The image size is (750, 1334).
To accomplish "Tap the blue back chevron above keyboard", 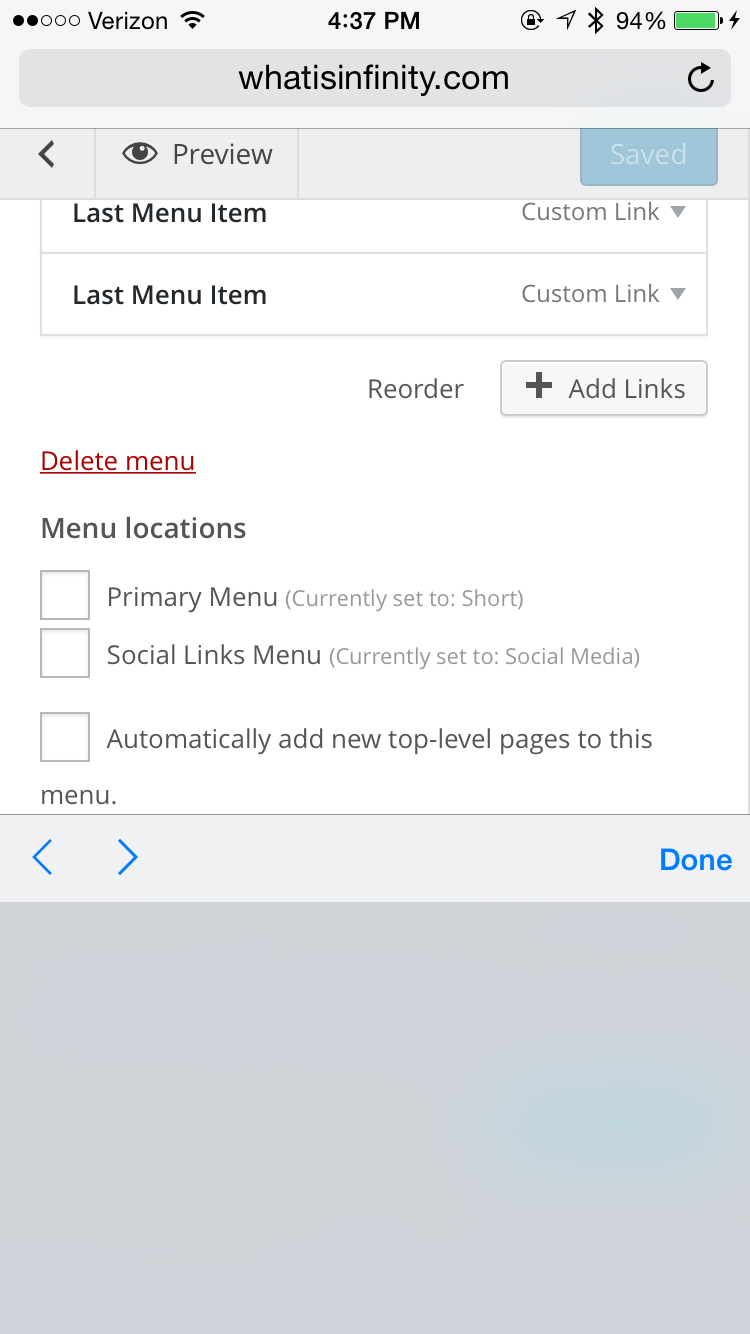I will (x=42, y=857).
